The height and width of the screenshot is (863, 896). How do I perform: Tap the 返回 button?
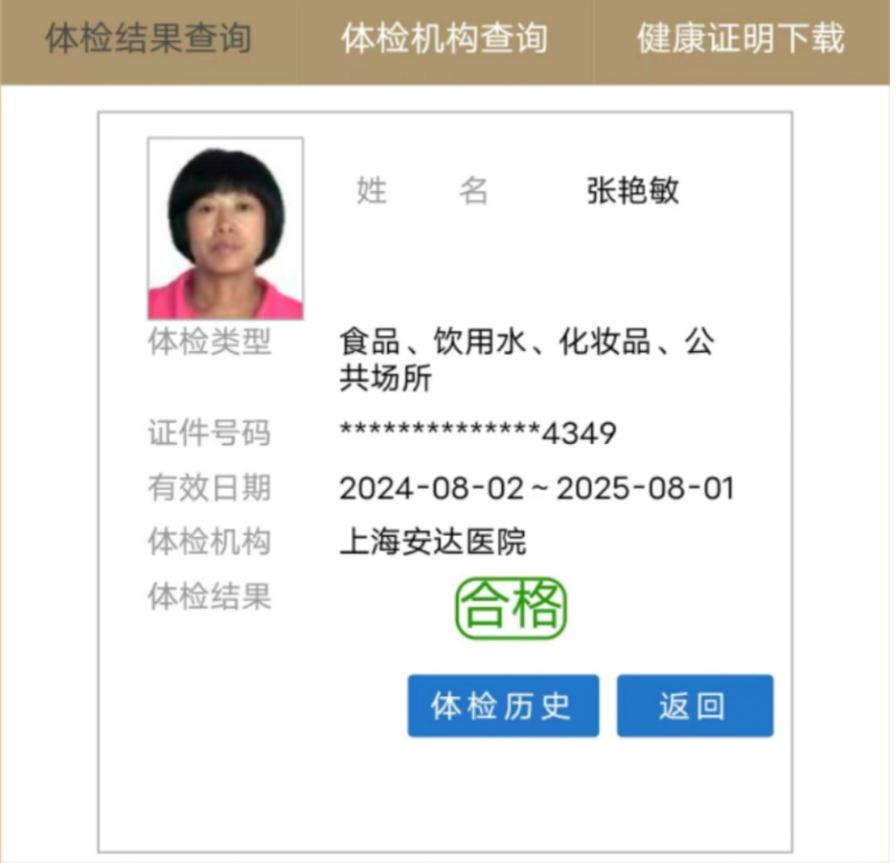[x=694, y=706]
